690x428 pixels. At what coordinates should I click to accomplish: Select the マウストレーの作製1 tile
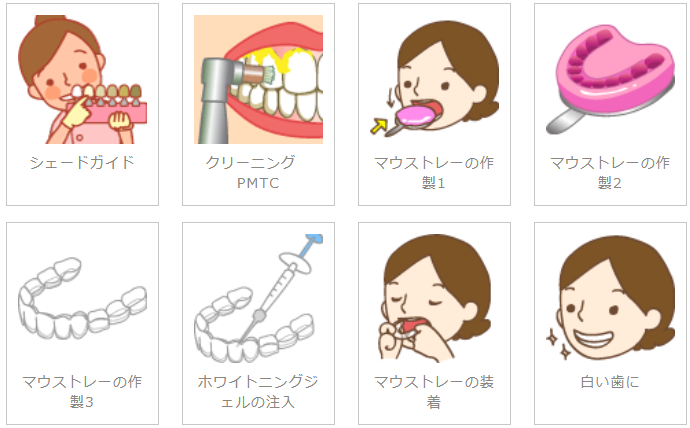point(434,80)
